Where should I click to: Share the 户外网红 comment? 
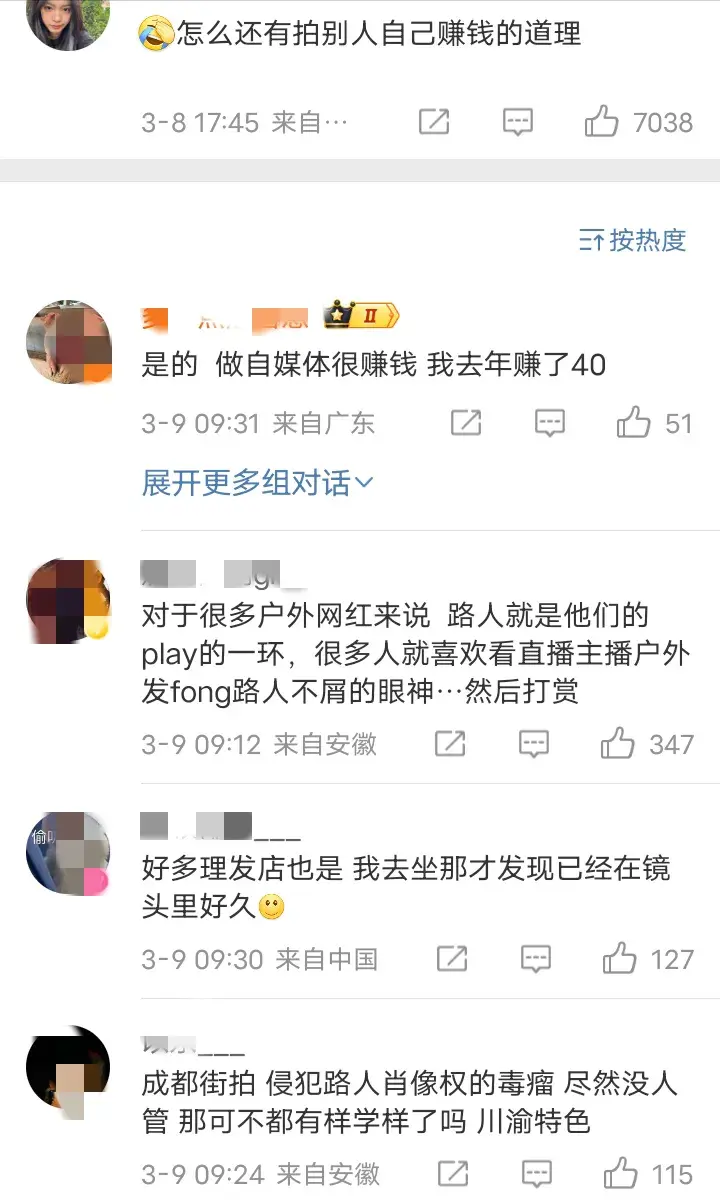pyautogui.click(x=450, y=744)
